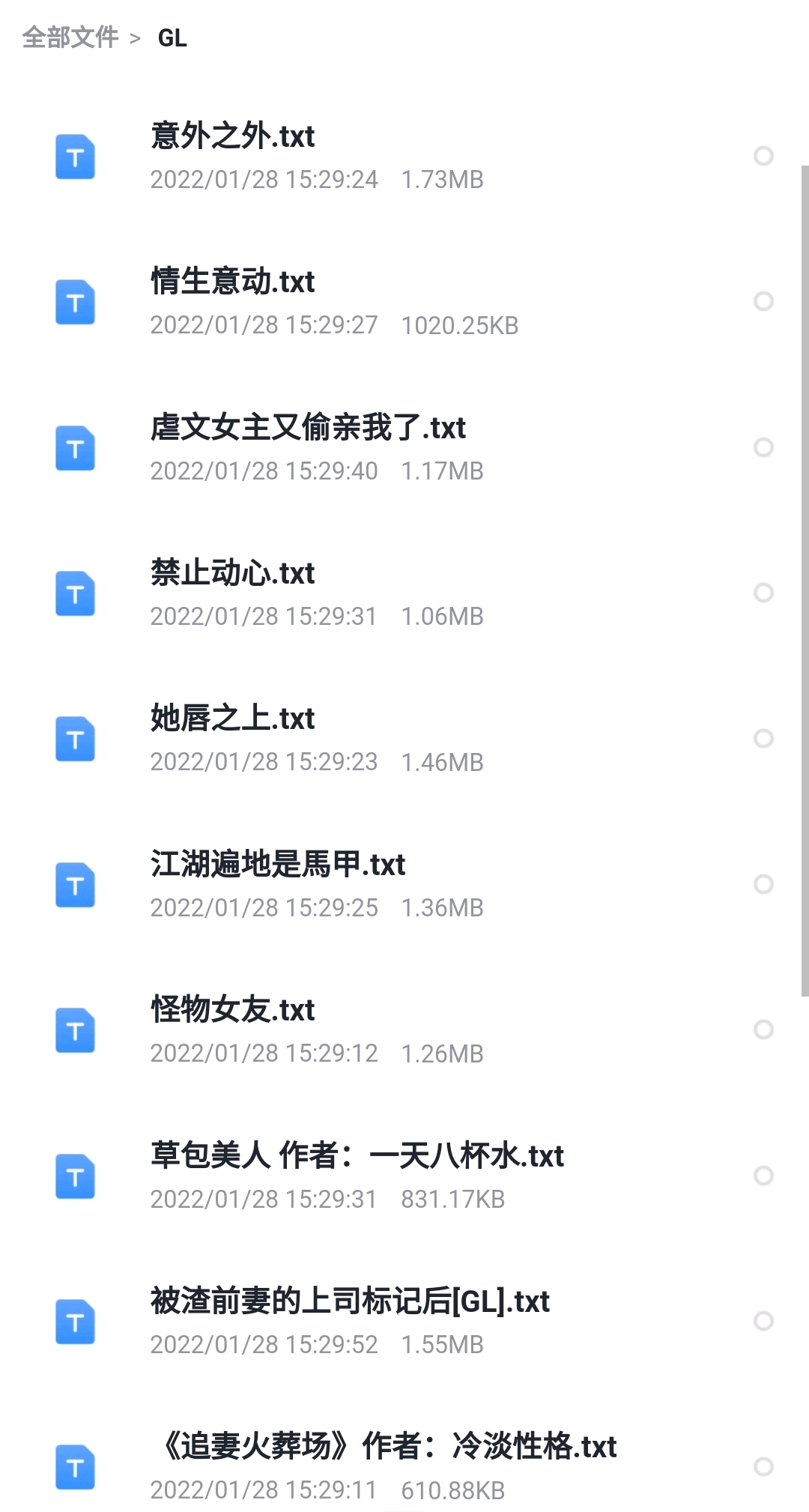Click the breadcrumb separator arrow after 全部文件
The image size is (809, 1512).
pos(136,39)
